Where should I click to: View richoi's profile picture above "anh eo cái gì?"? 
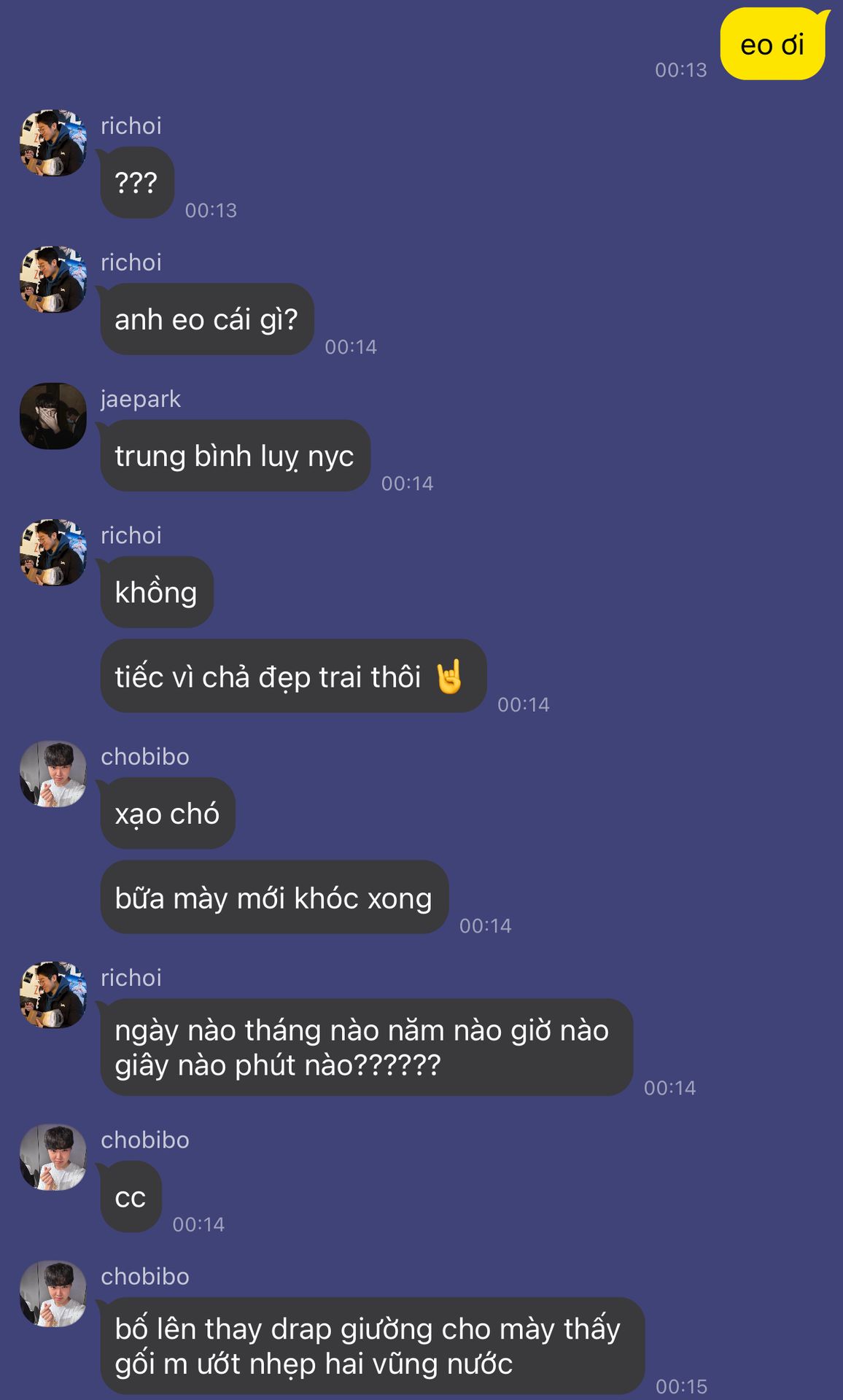click(x=53, y=279)
